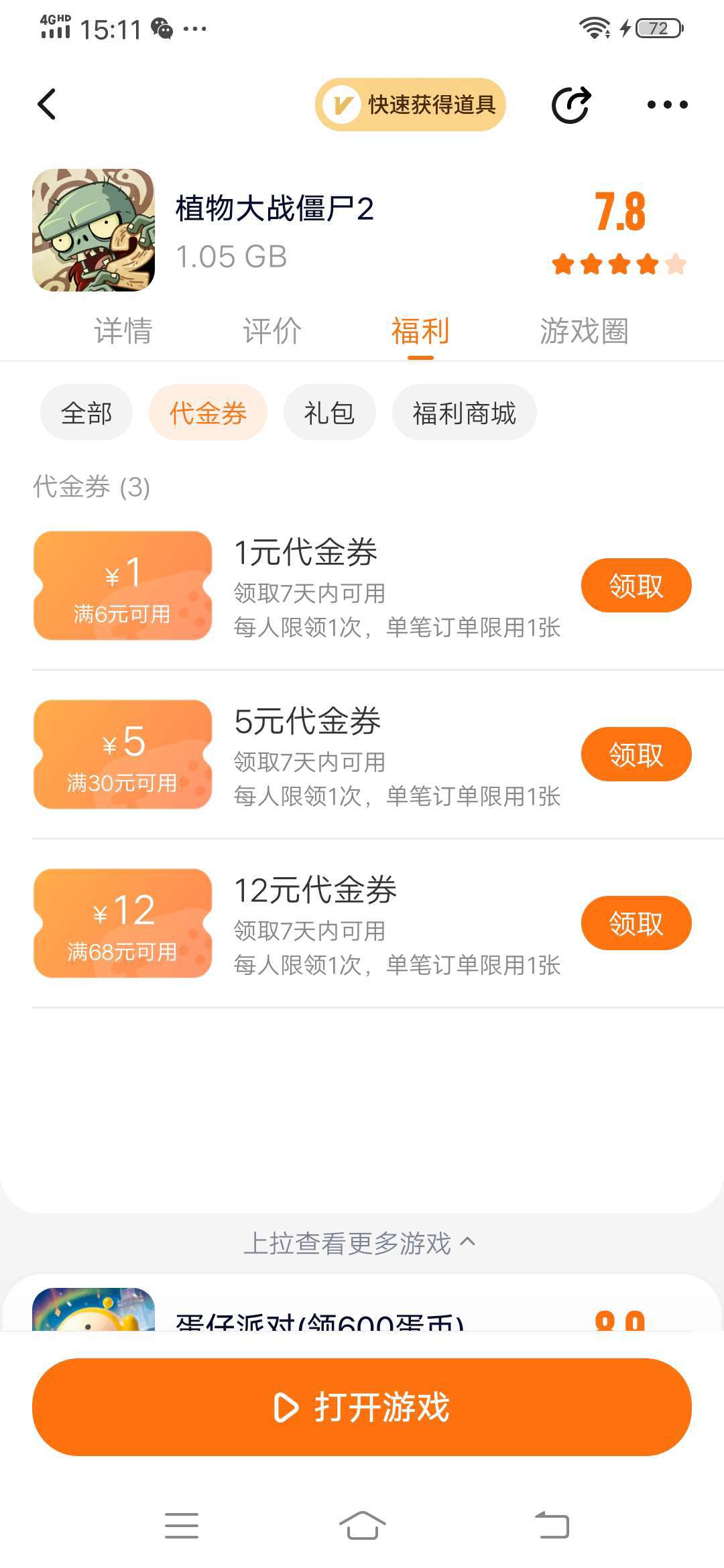Switch to the 评价 tab

(x=272, y=331)
